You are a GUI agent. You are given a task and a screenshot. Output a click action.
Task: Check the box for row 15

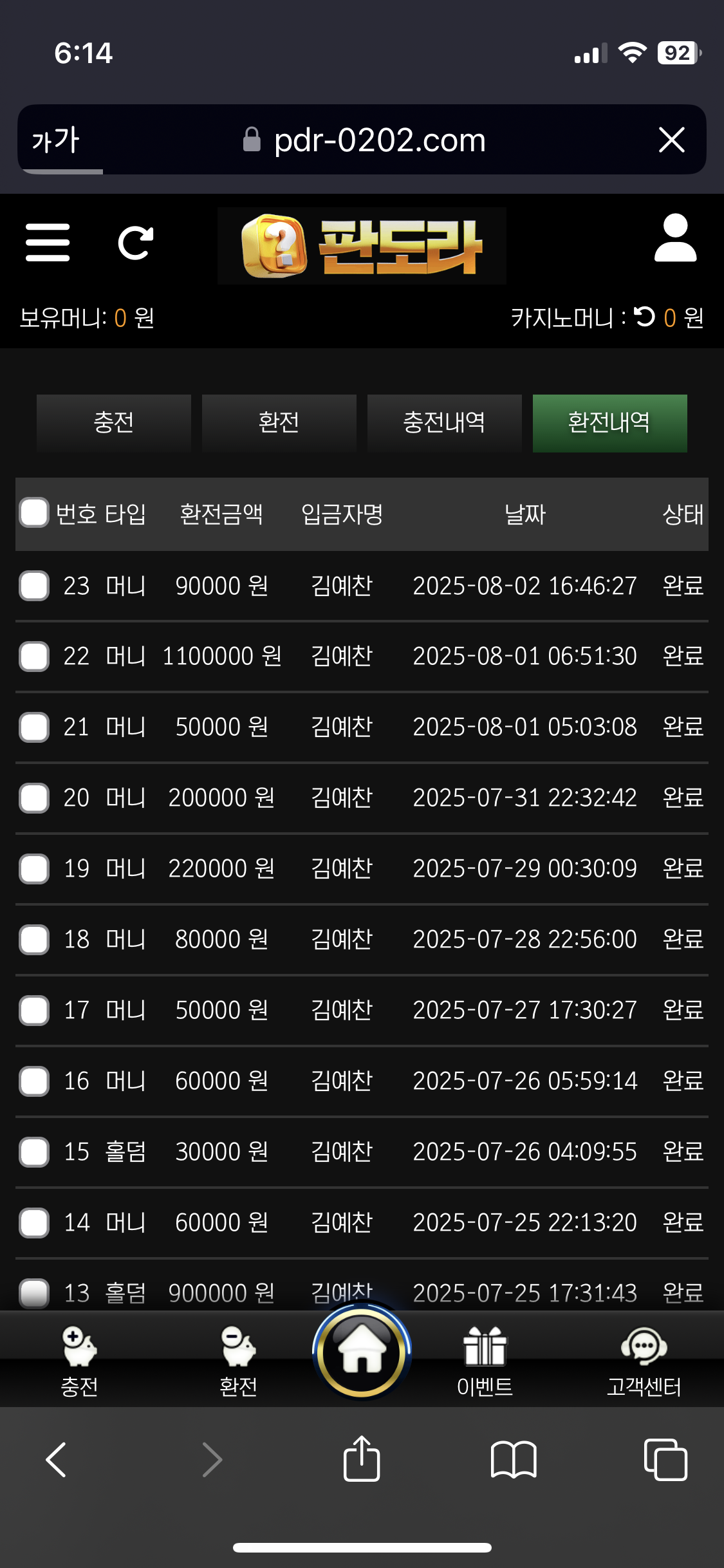pos(34,1152)
